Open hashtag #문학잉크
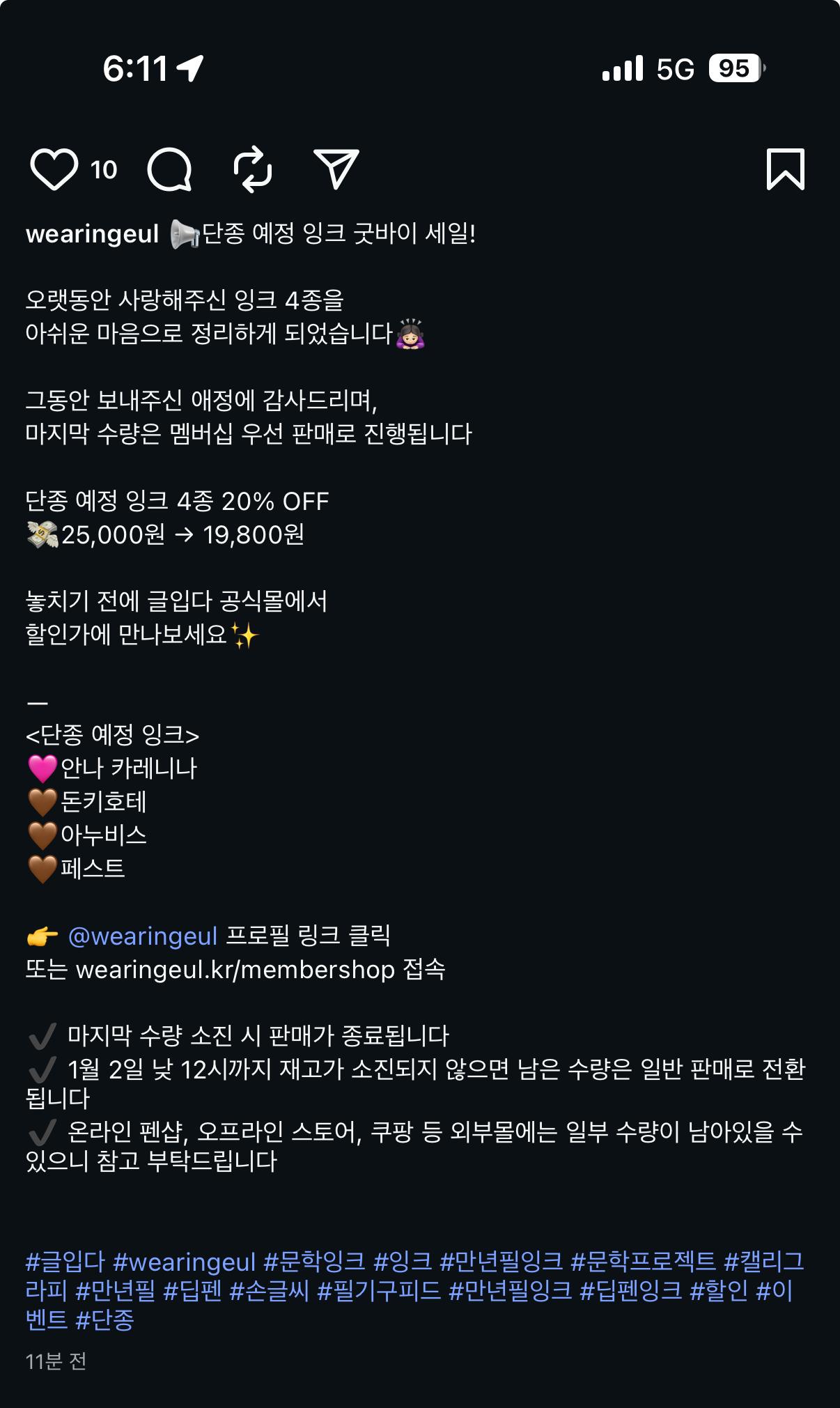Image resolution: width=840 pixels, height=1408 pixels. (x=314, y=1262)
